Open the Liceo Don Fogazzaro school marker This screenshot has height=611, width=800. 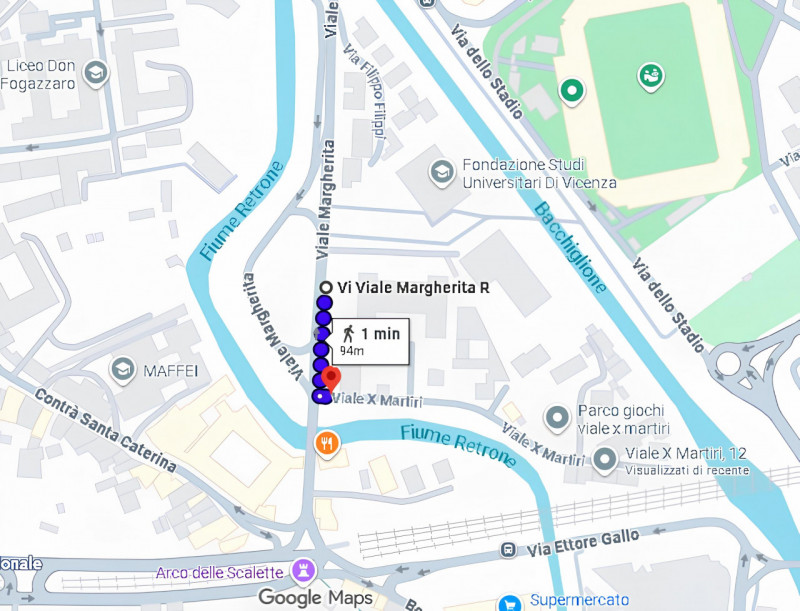click(96, 73)
